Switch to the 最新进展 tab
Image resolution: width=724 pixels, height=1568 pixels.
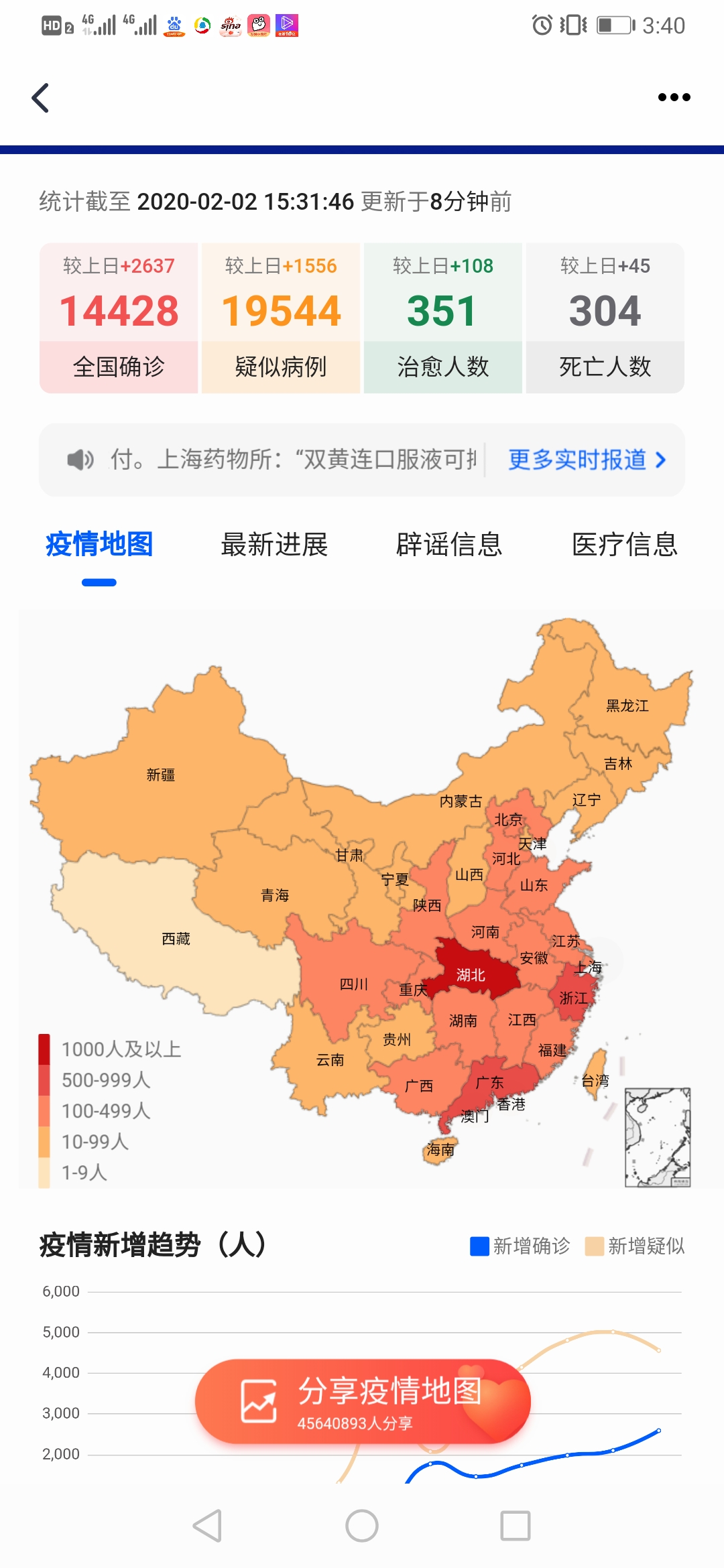pyautogui.click(x=274, y=544)
